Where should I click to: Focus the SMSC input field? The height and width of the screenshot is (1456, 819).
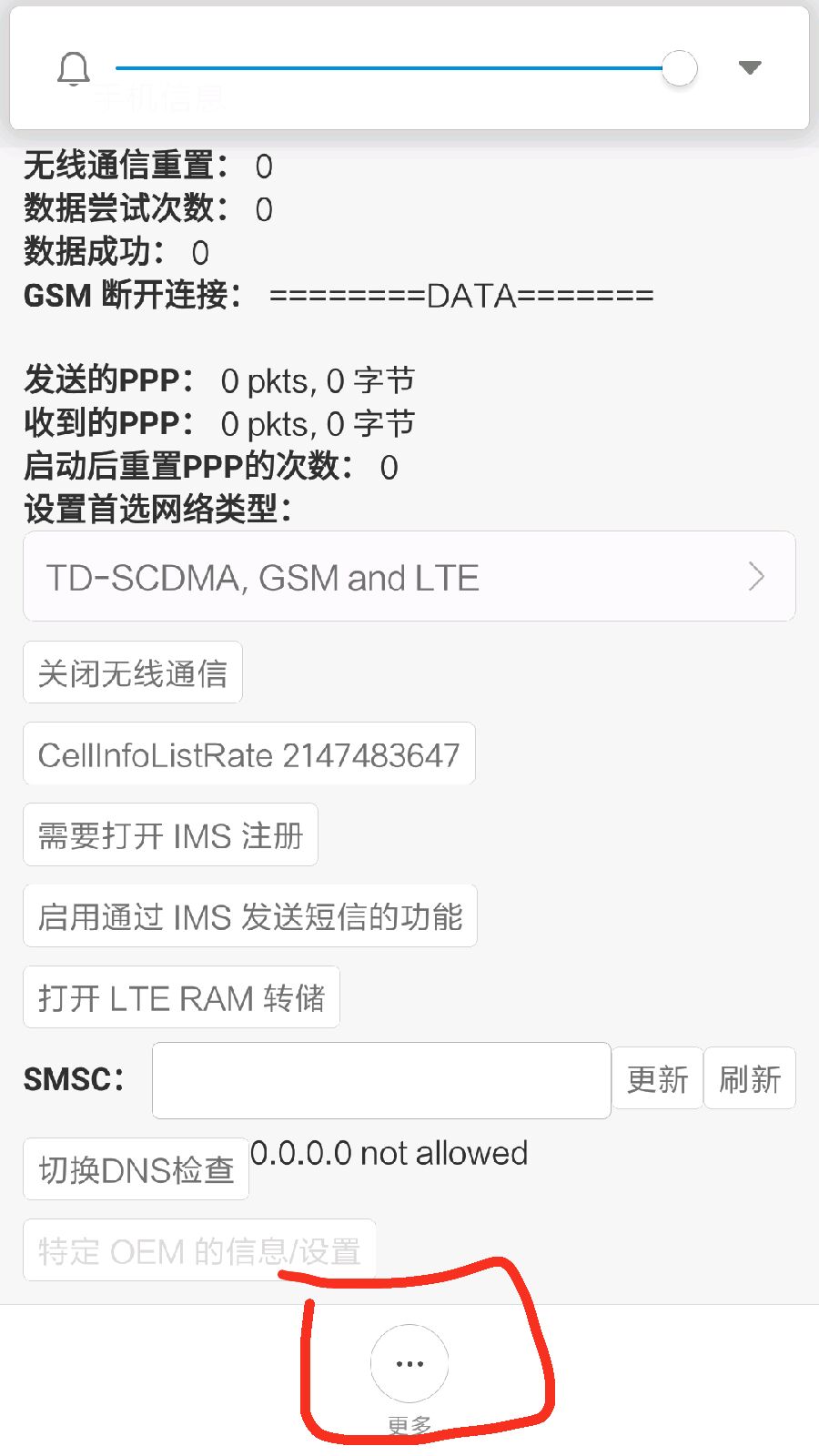381,1080
